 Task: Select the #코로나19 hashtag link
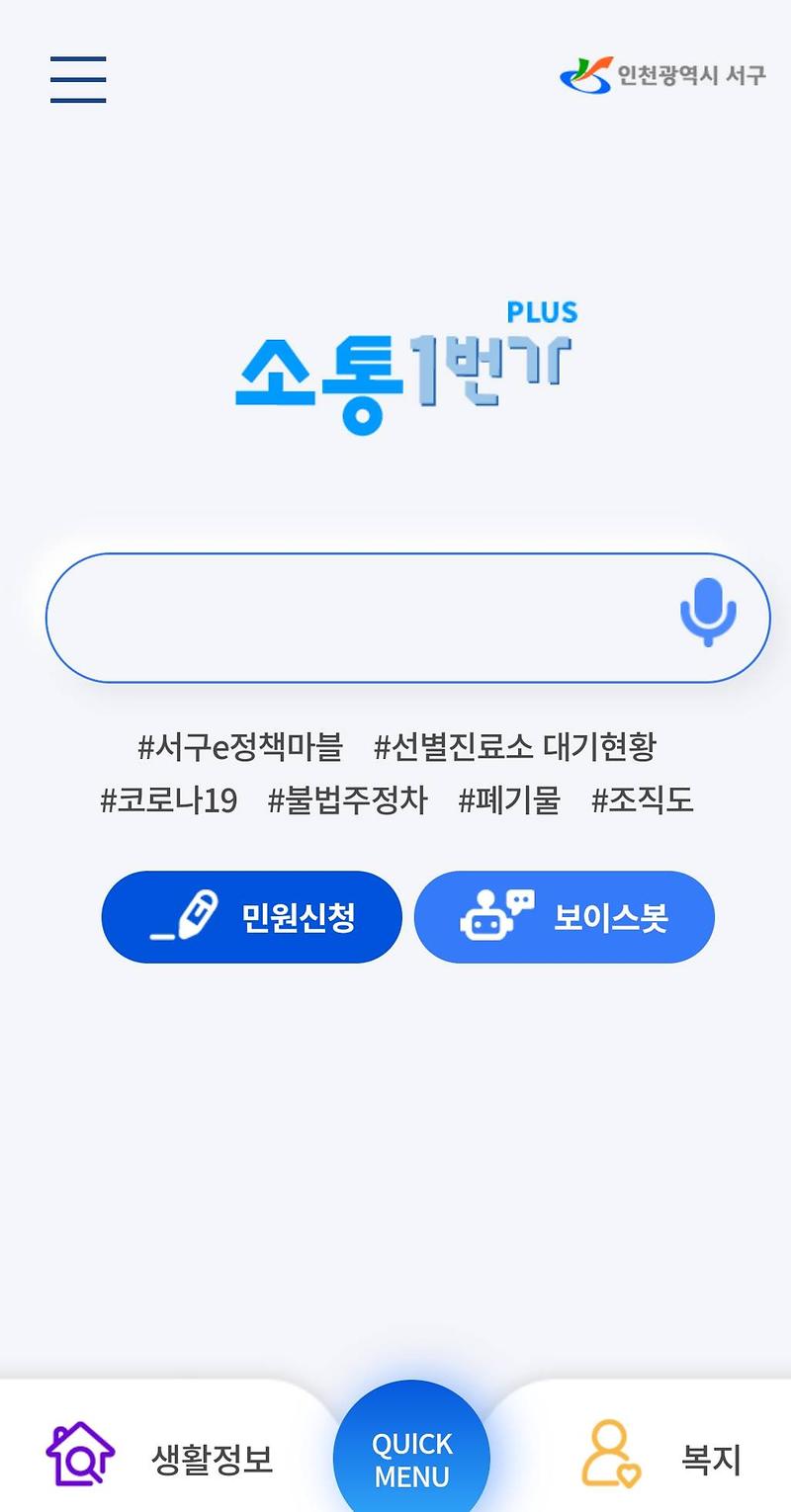point(166,800)
